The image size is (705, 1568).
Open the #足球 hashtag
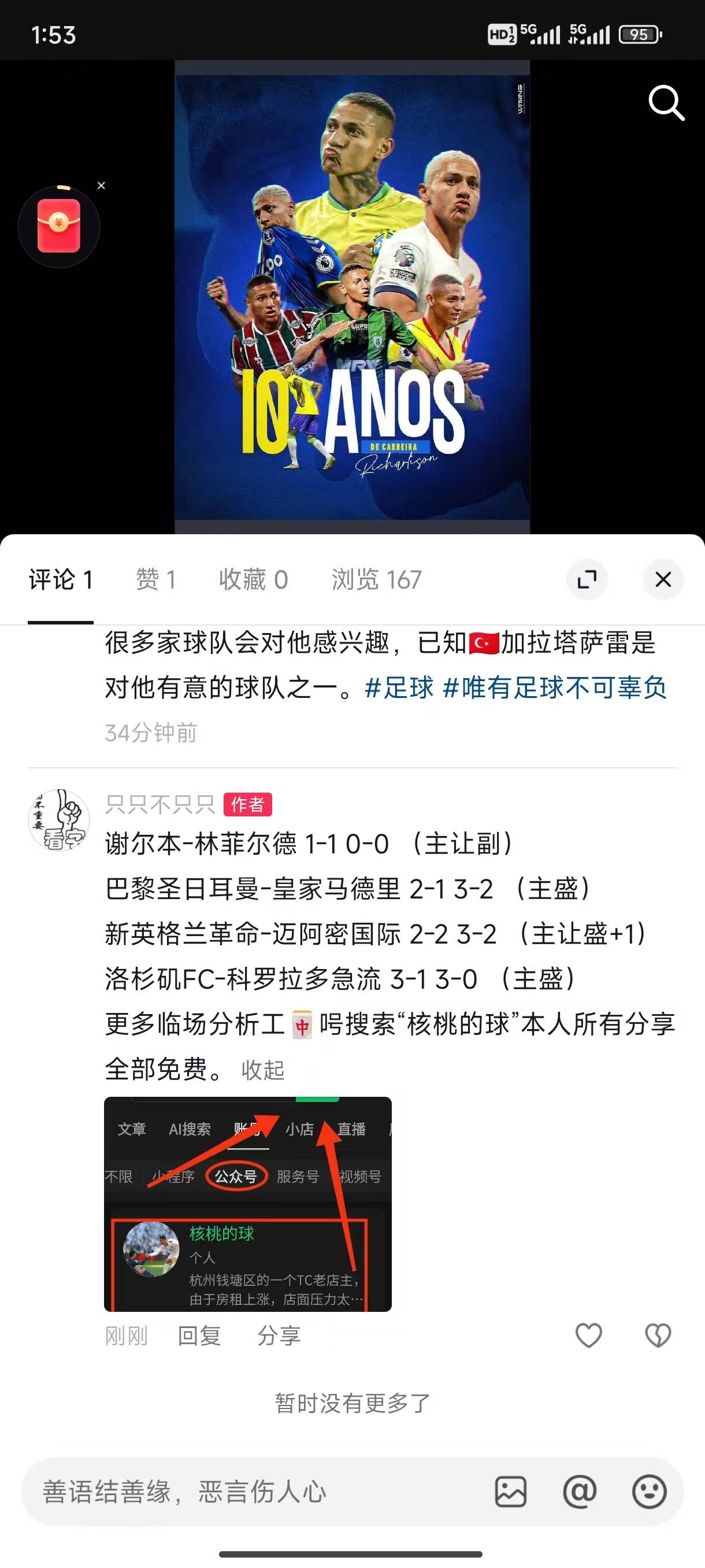398,688
